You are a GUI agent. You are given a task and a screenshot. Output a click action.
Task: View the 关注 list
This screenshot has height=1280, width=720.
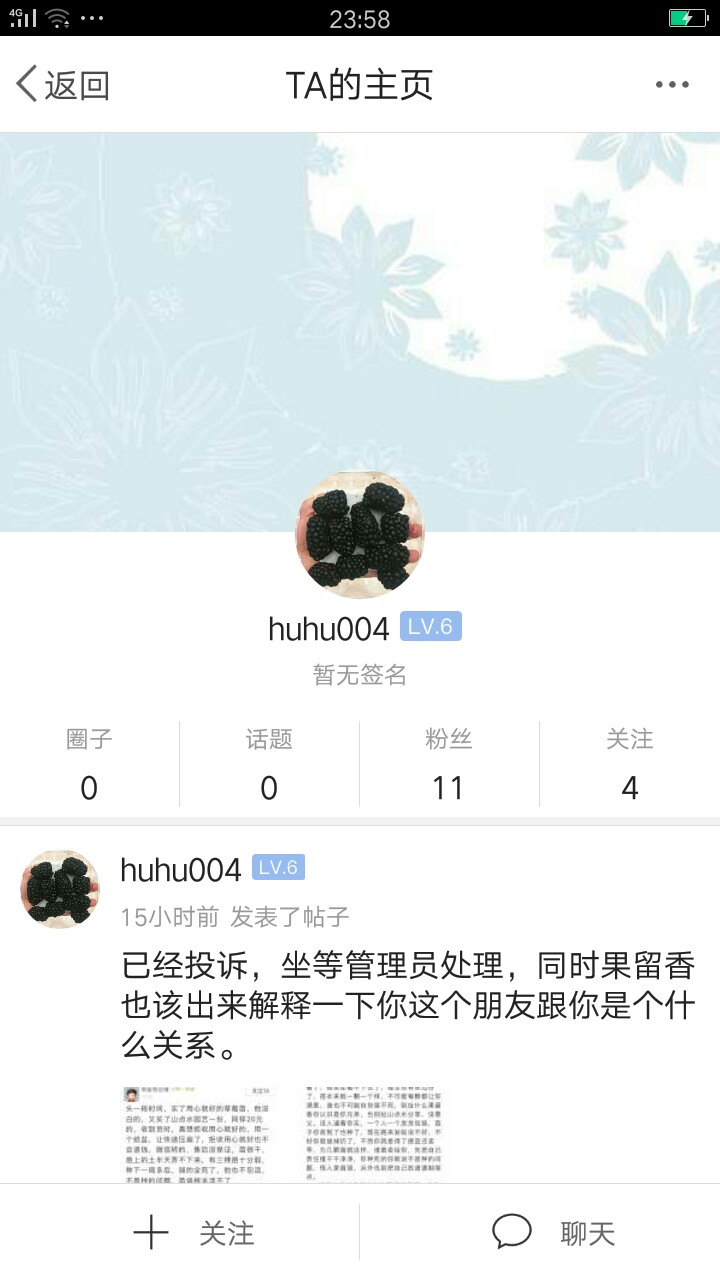(x=630, y=764)
